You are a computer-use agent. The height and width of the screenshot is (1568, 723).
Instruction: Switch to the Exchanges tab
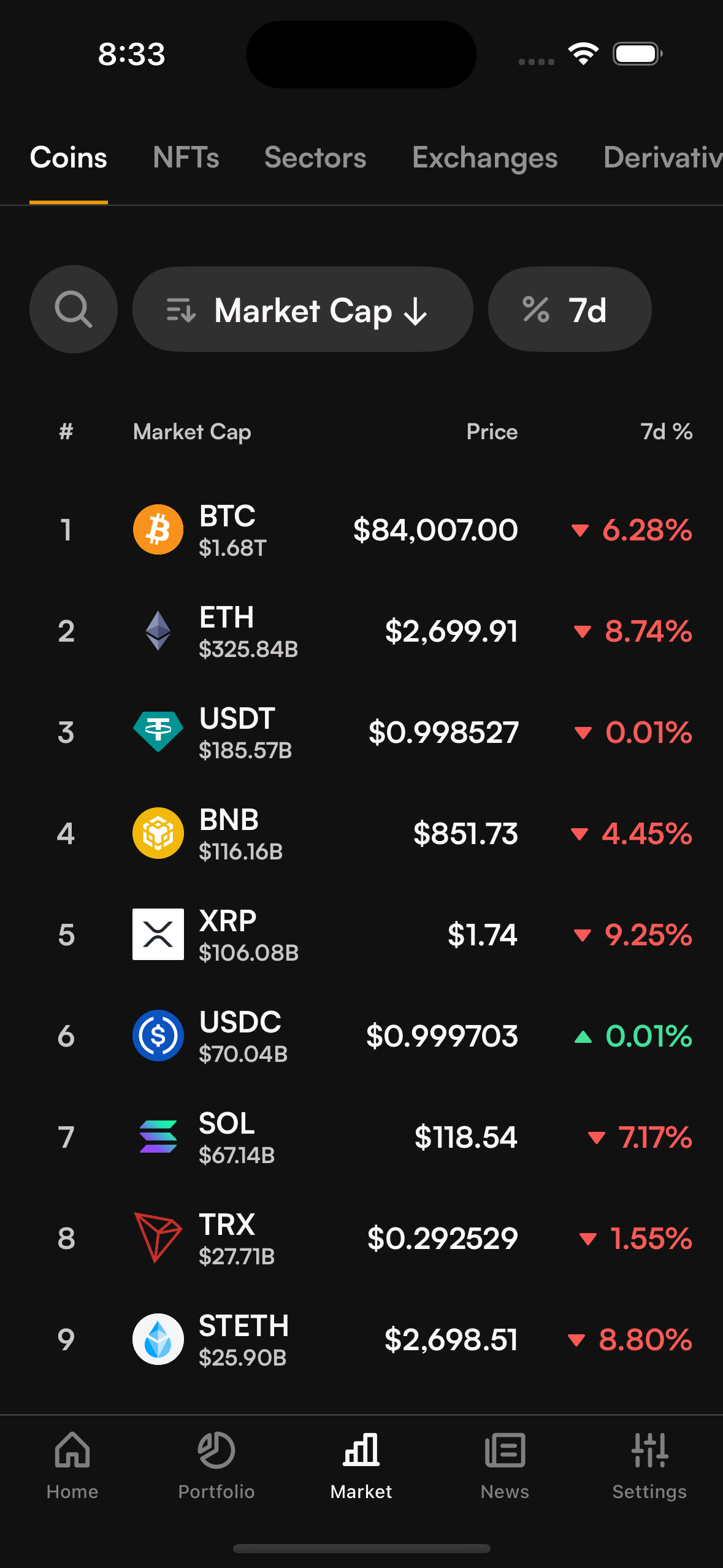pyautogui.click(x=484, y=158)
